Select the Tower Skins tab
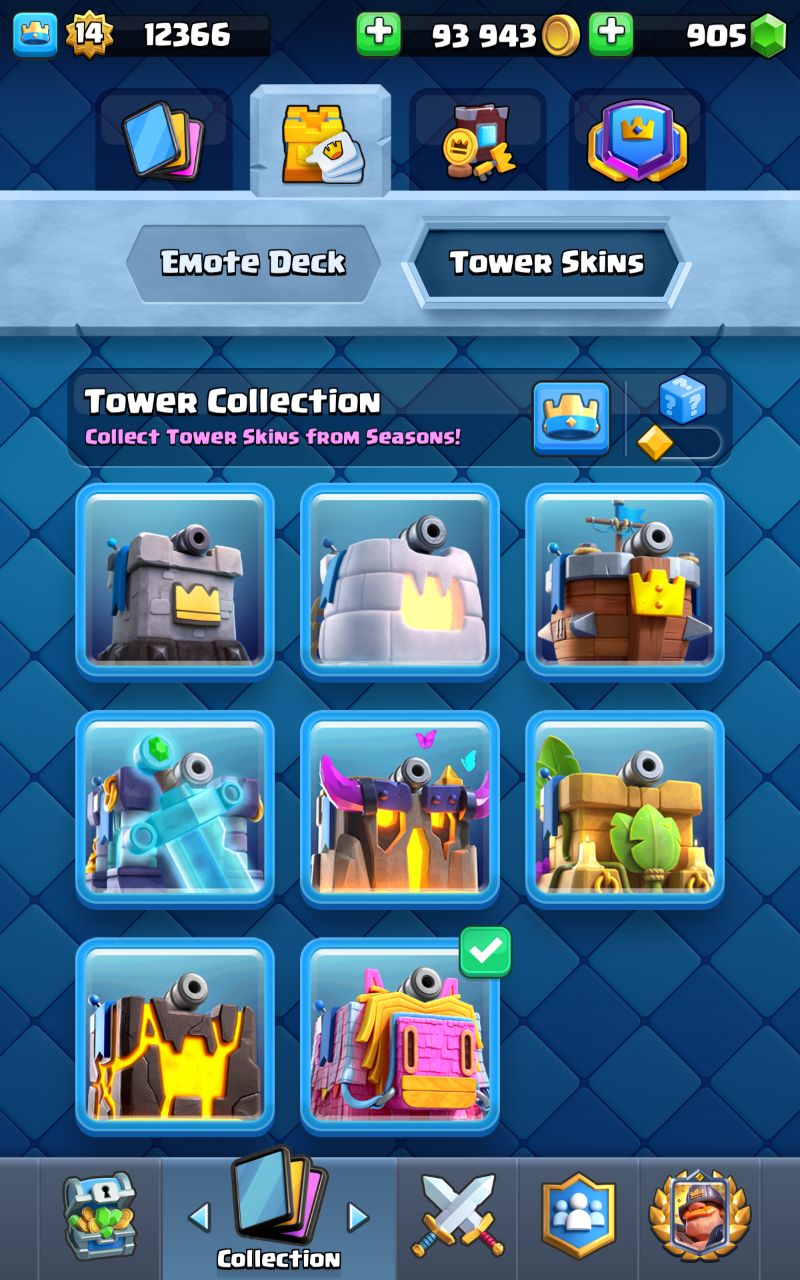This screenshot has width=800, height=1280. [546, 263]
